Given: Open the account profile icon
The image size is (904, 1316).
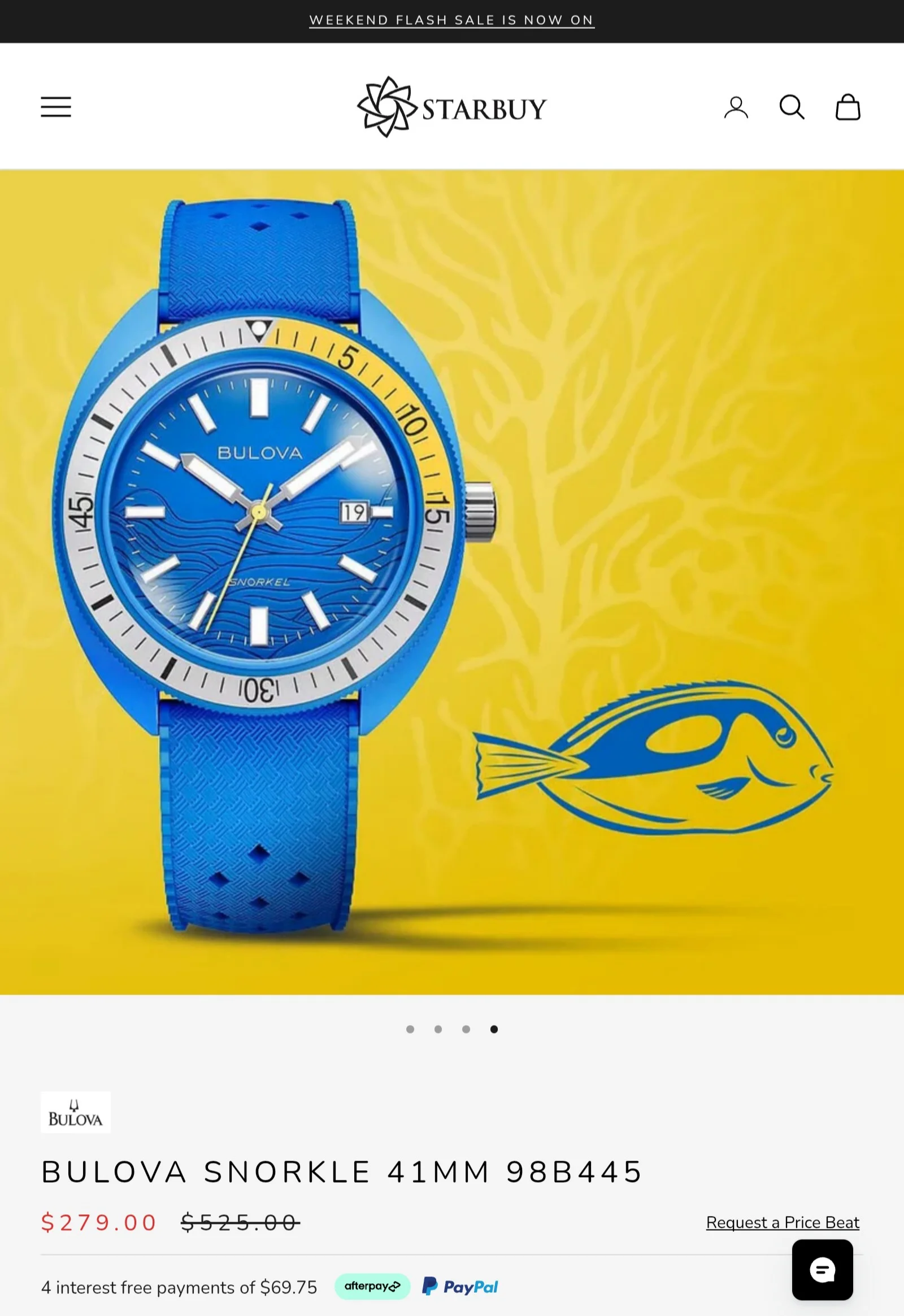Looking at the screenshot, I should tap(736, 107).
